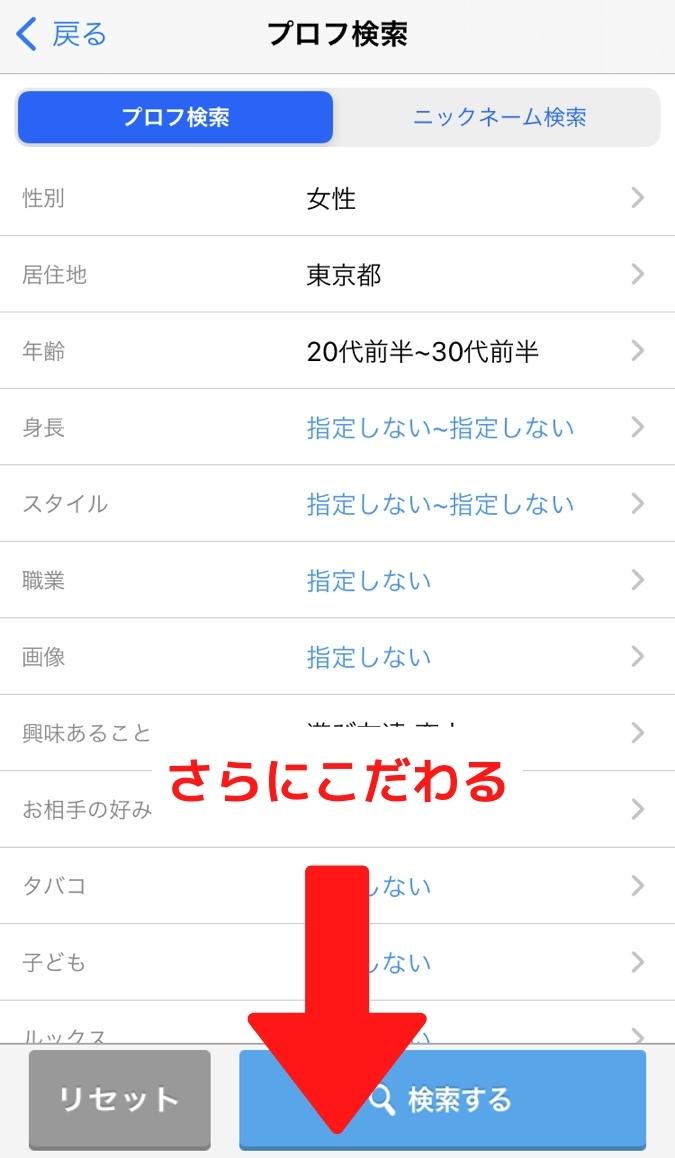Switch to the ニックネーム検索 tab
Screen dimensions: 675x1158
498,118
